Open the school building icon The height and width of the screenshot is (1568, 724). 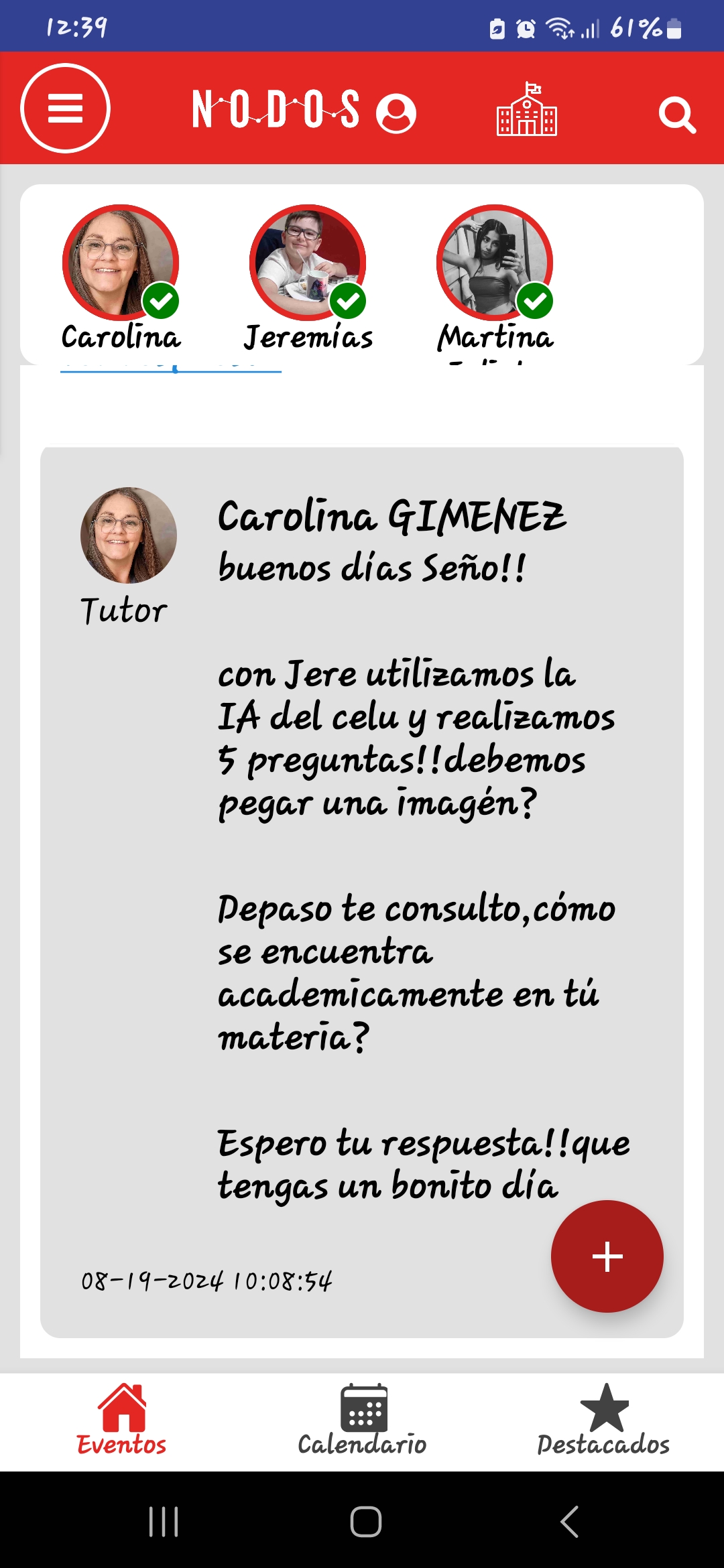coord(527,110)
